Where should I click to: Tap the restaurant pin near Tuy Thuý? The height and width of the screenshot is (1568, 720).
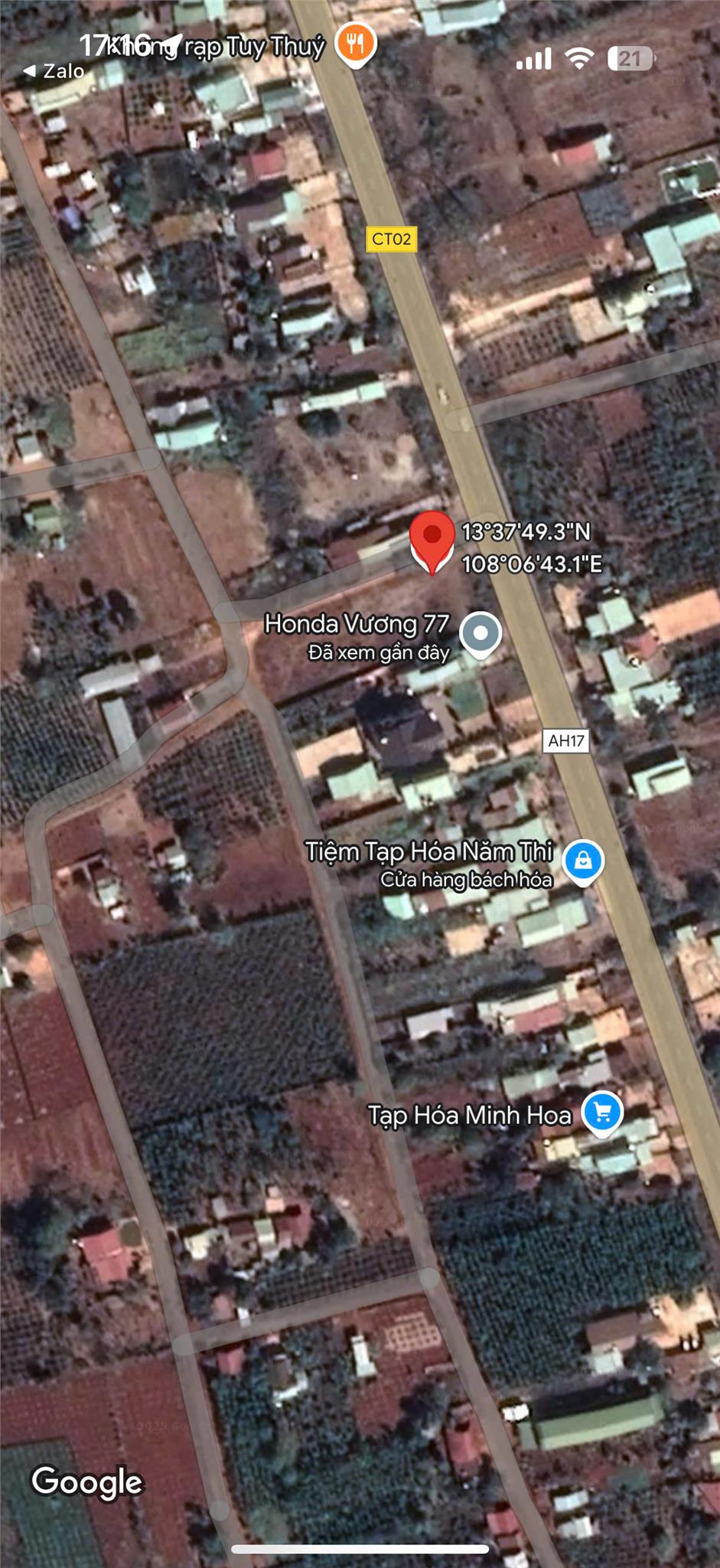tap(356, 43)
